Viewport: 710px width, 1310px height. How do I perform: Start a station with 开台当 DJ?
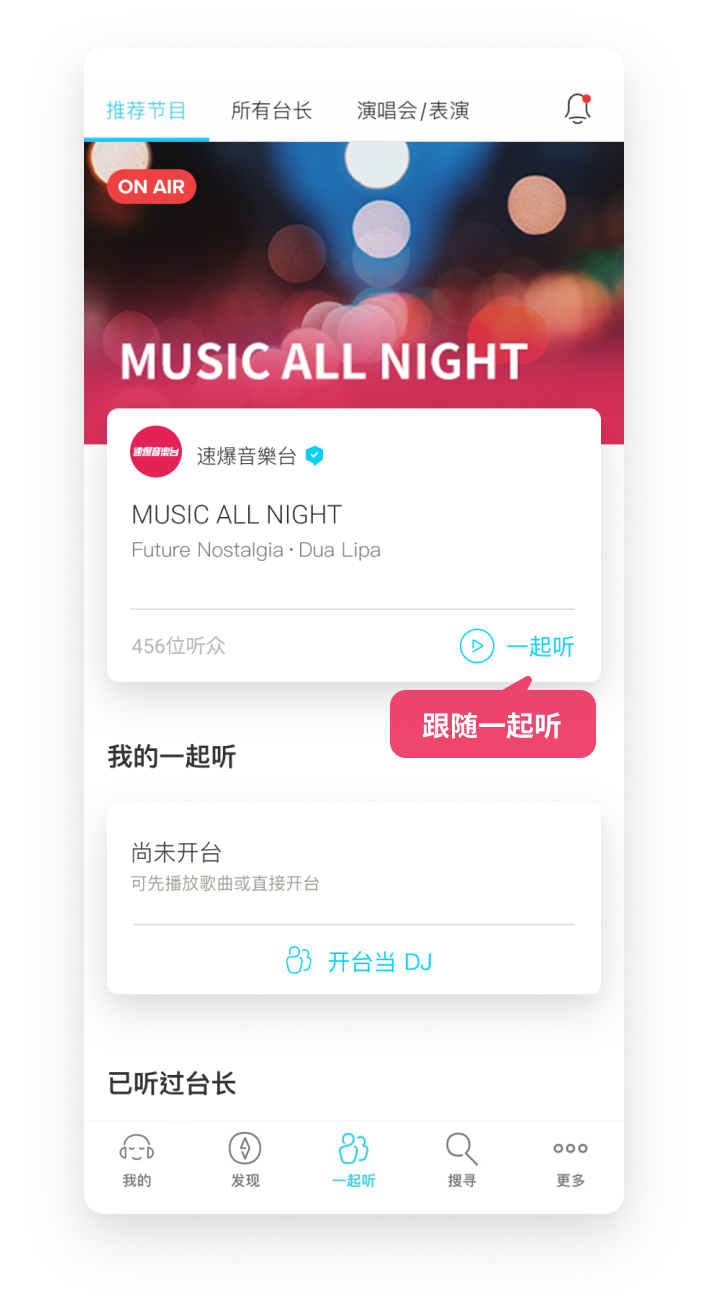(x=358, y=962)
